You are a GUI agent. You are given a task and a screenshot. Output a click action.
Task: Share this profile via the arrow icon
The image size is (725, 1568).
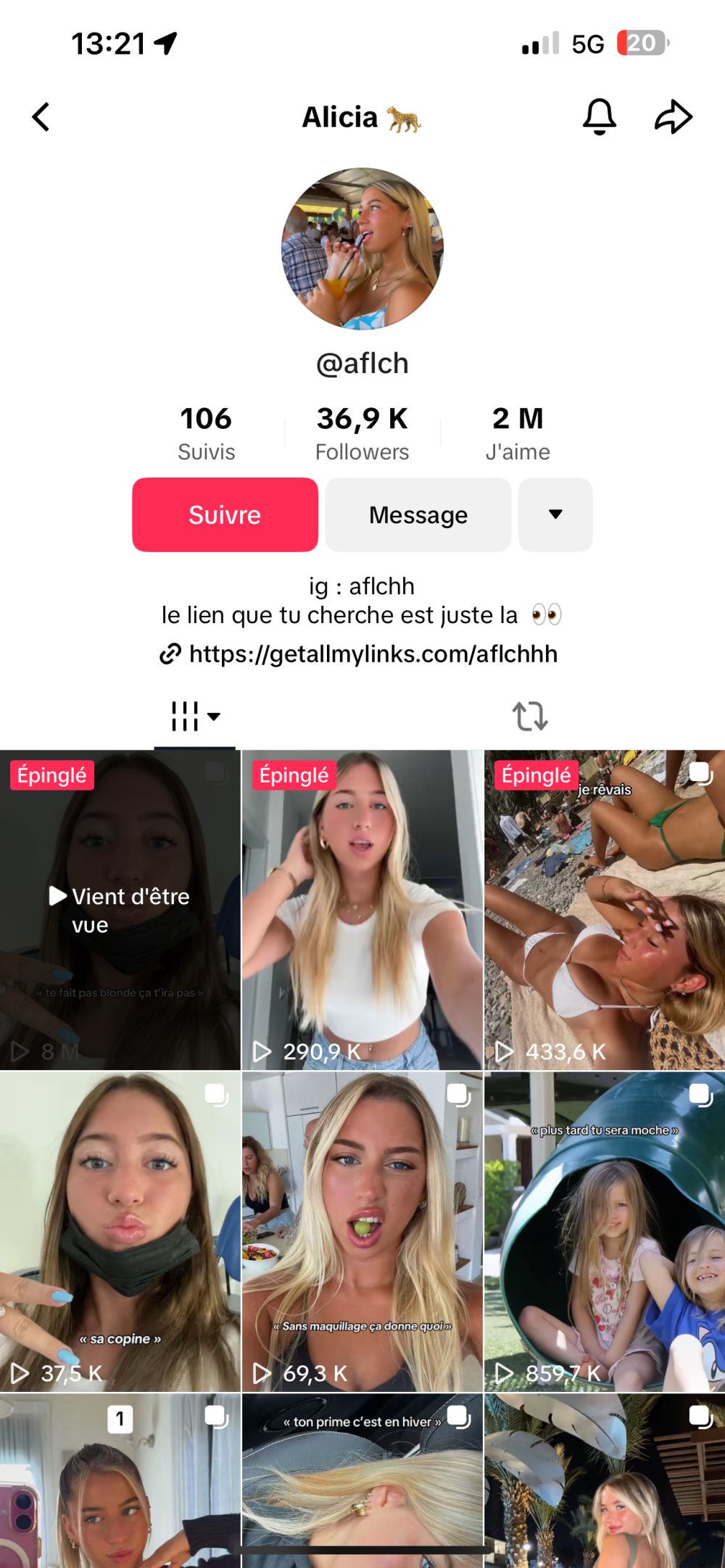[x=673, y=117]
